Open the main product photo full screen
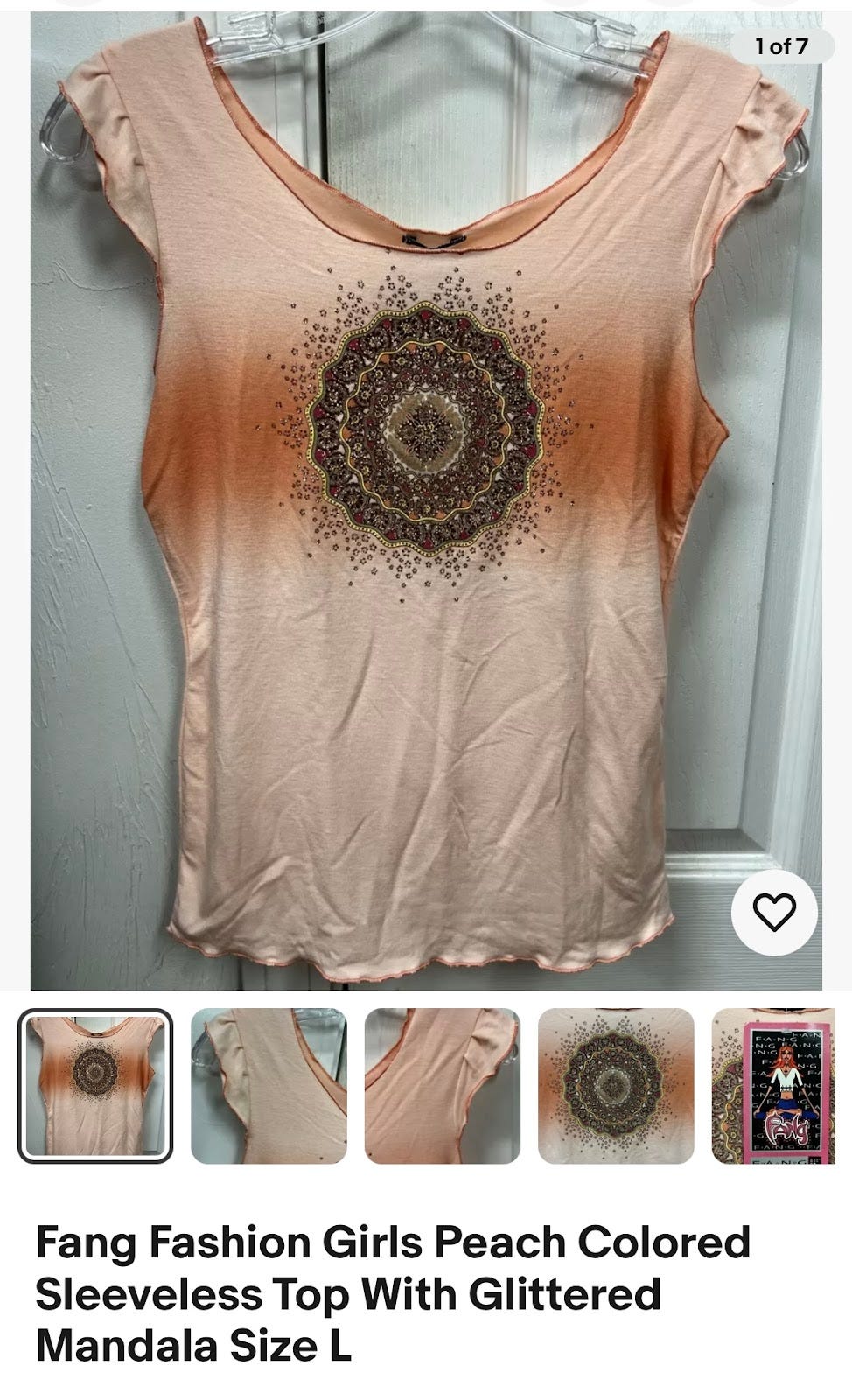Image resolution: width=852 pixels, height=1400 pixels. (x=426, y=500)
